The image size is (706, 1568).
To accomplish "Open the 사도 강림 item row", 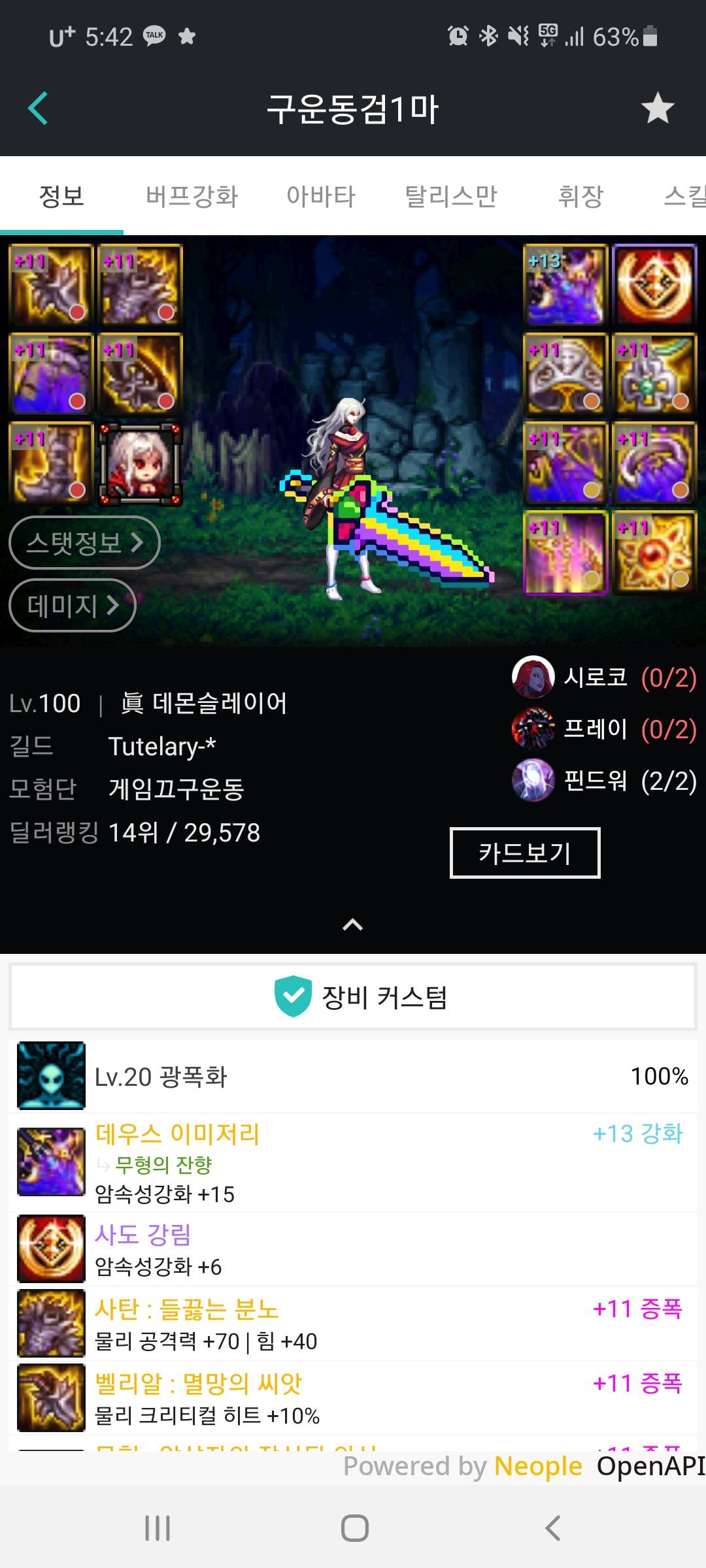I will coord(353,1249).
